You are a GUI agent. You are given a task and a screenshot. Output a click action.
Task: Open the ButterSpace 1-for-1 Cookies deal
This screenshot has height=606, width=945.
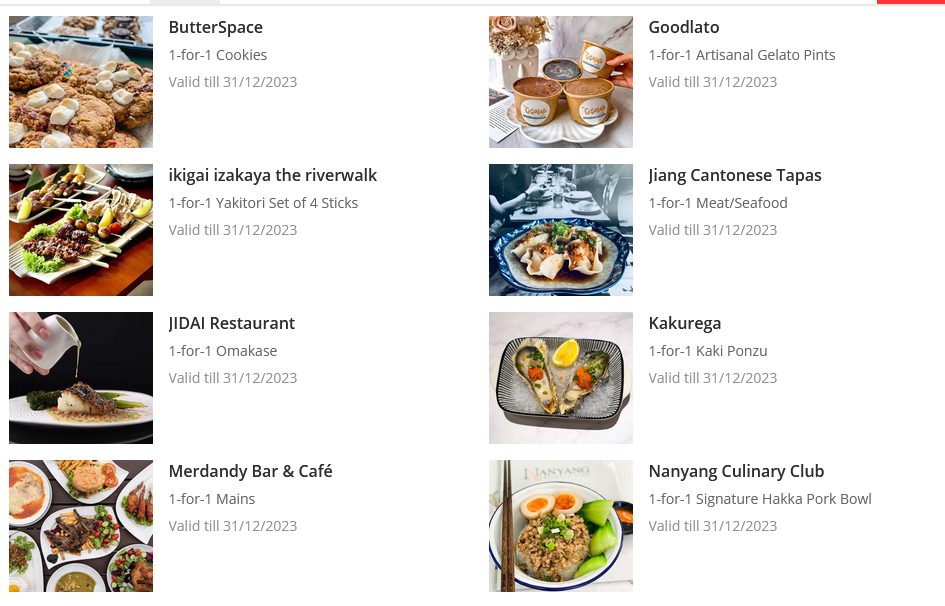pos(215,28)
